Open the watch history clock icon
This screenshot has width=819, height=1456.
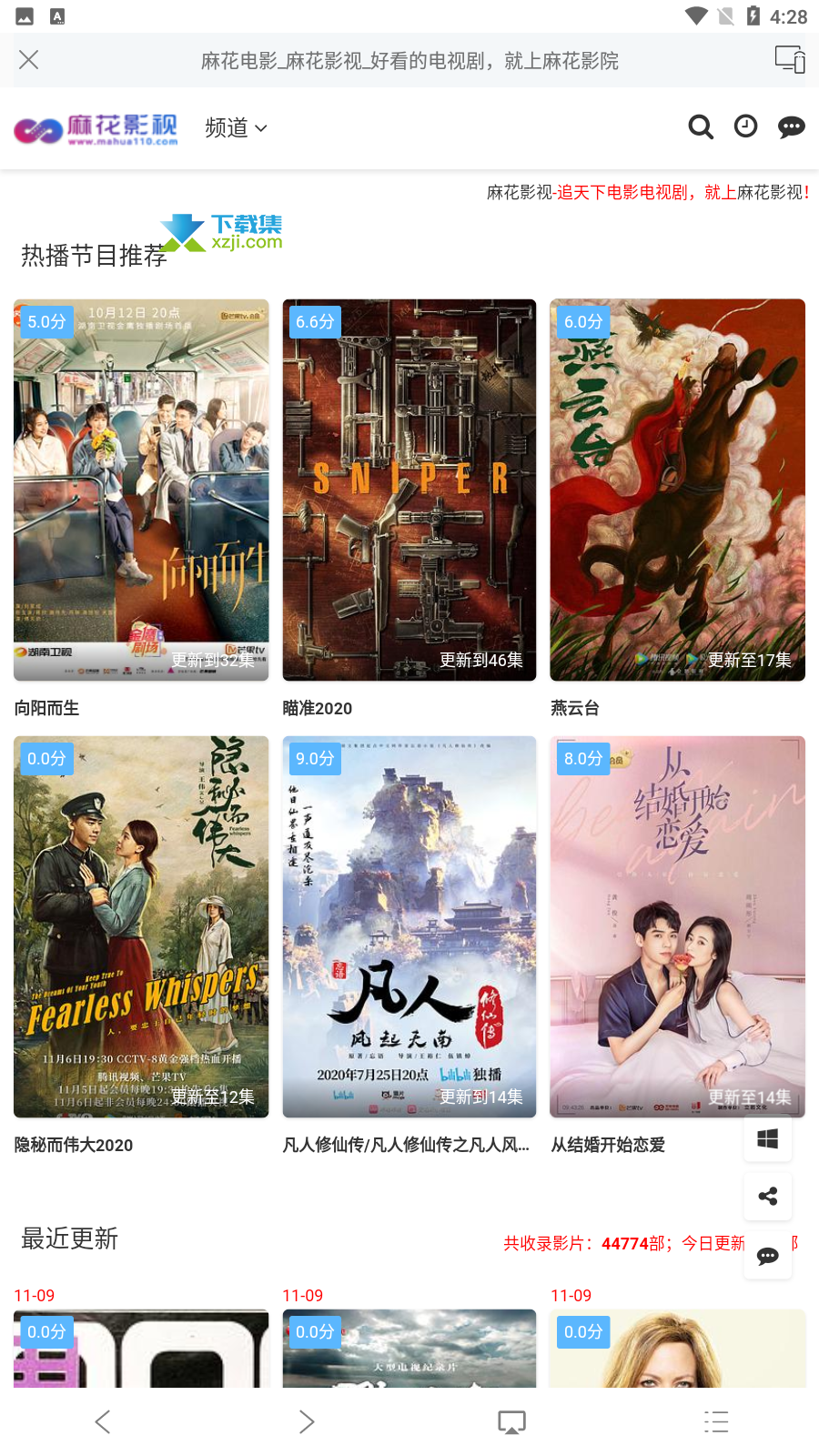click(x=746, y=126)
